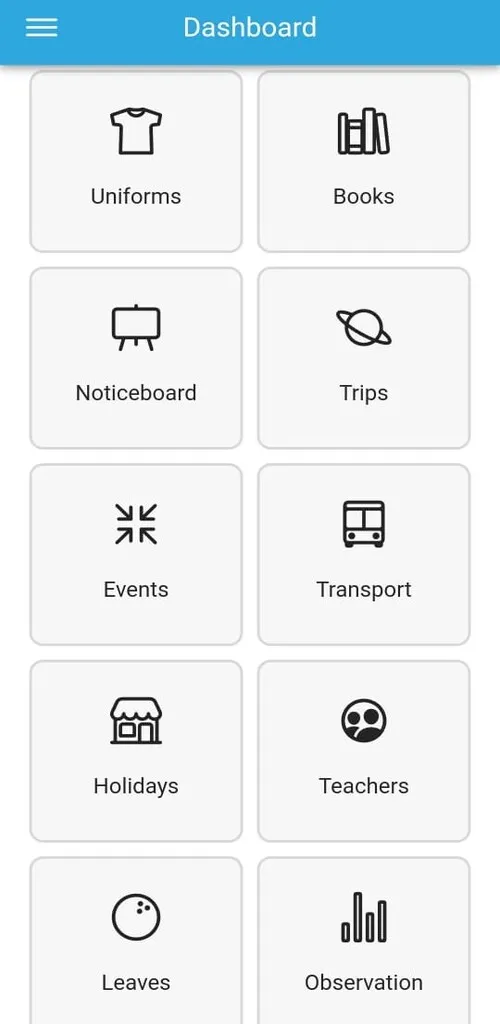Viewport: 500px width, 1024px height.
Task: Go to the Noticeboard
Action: tap(136, 358)
